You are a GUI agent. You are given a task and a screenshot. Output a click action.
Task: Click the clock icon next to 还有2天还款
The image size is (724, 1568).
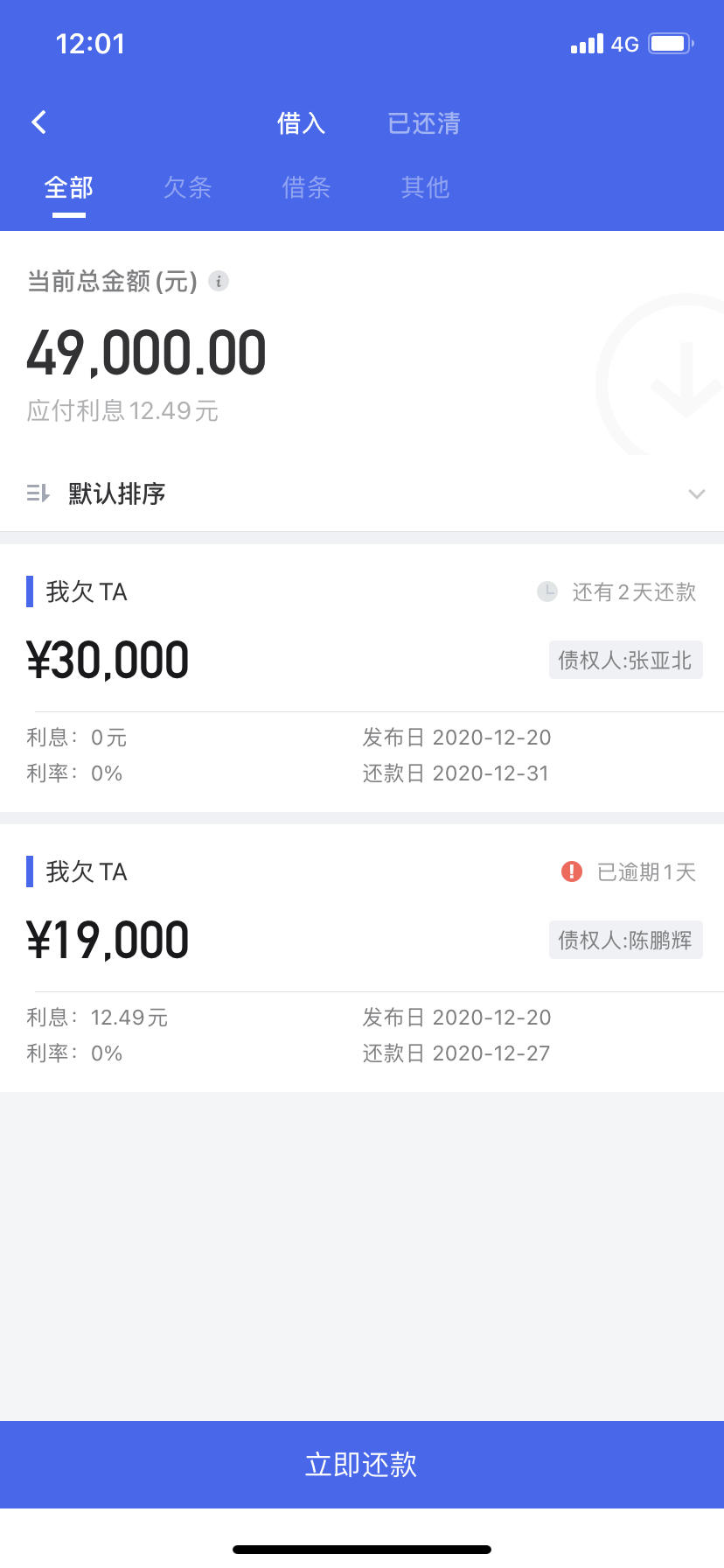pos(546,591)
